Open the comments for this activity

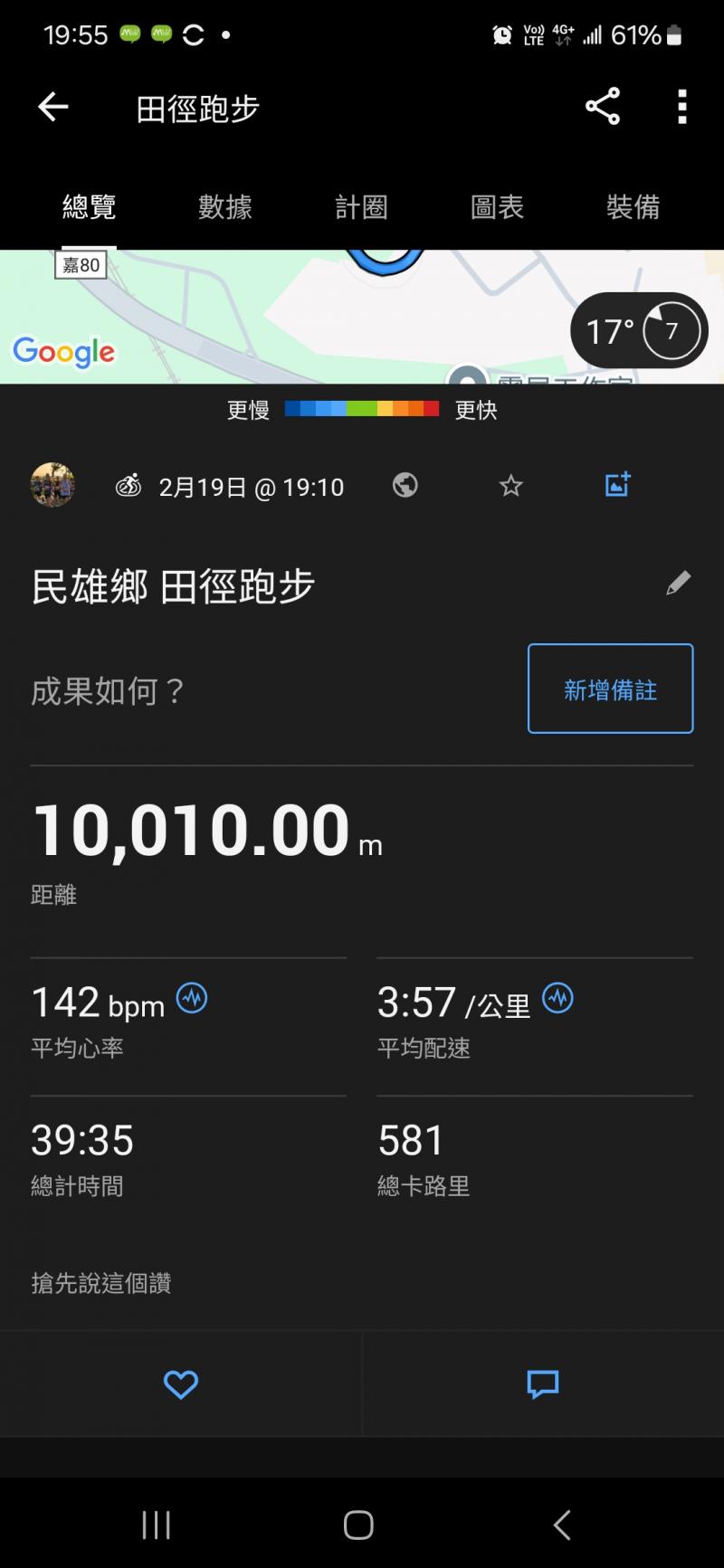[543, 1384]
